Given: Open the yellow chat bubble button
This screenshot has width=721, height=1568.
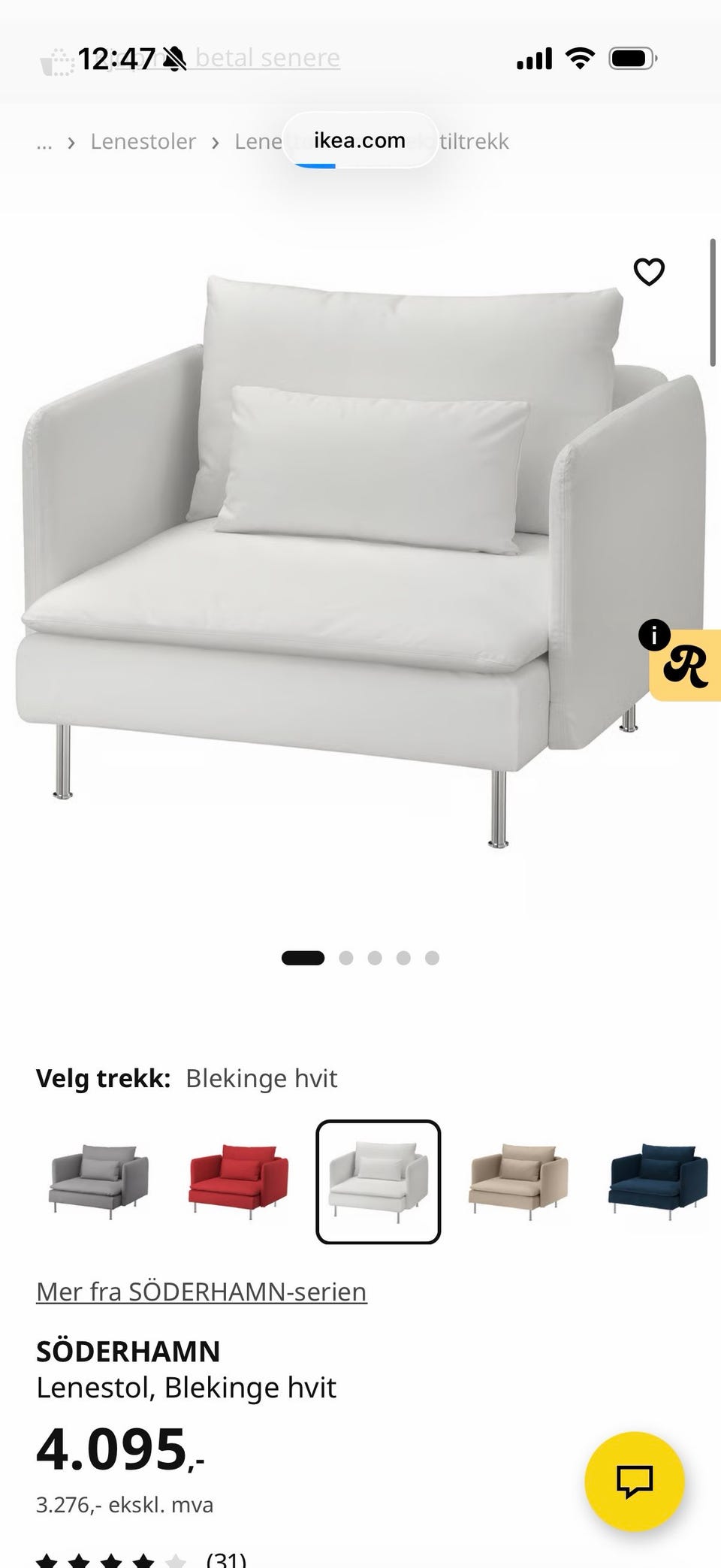Looking at the screenshot, I should [635, 1482].
